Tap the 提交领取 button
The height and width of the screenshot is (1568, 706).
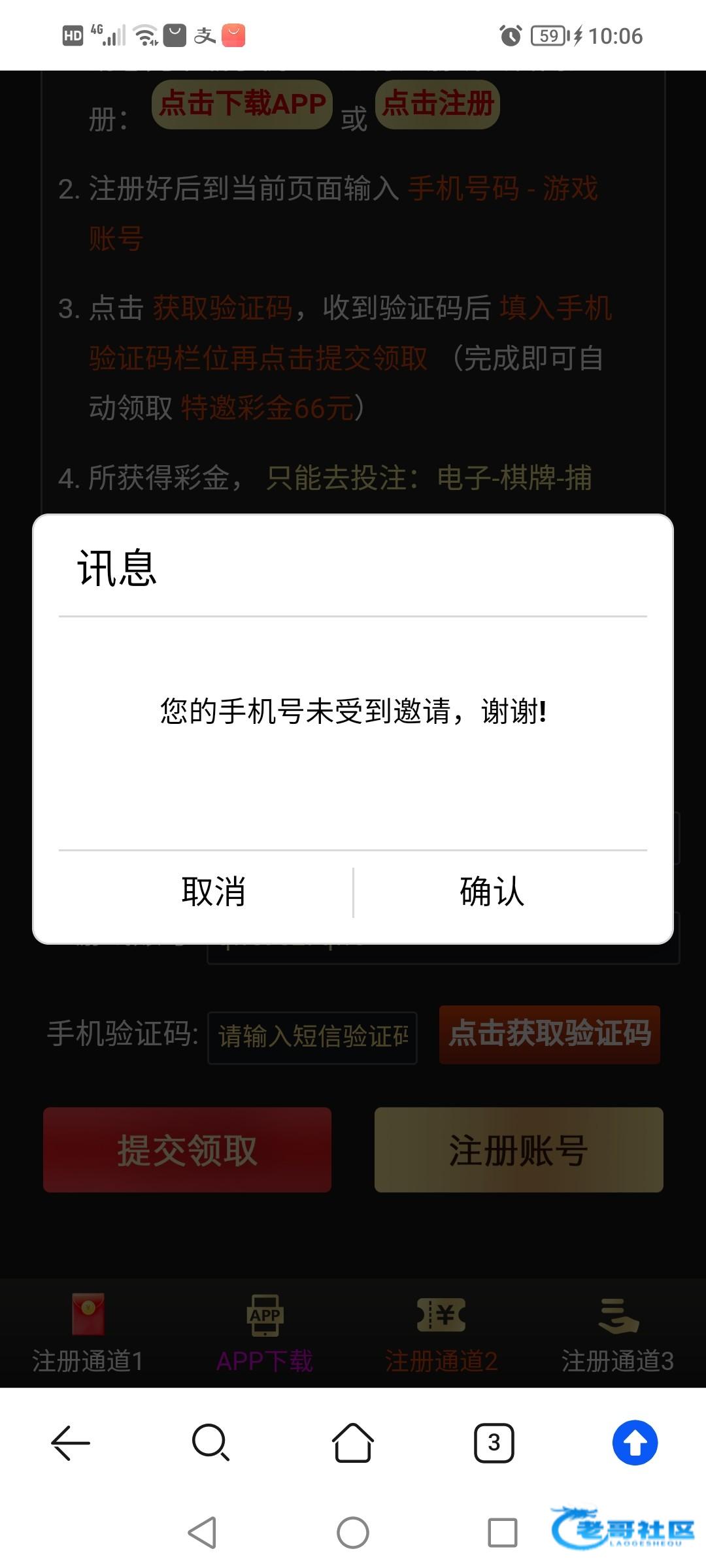click(x=188, y=1150)
